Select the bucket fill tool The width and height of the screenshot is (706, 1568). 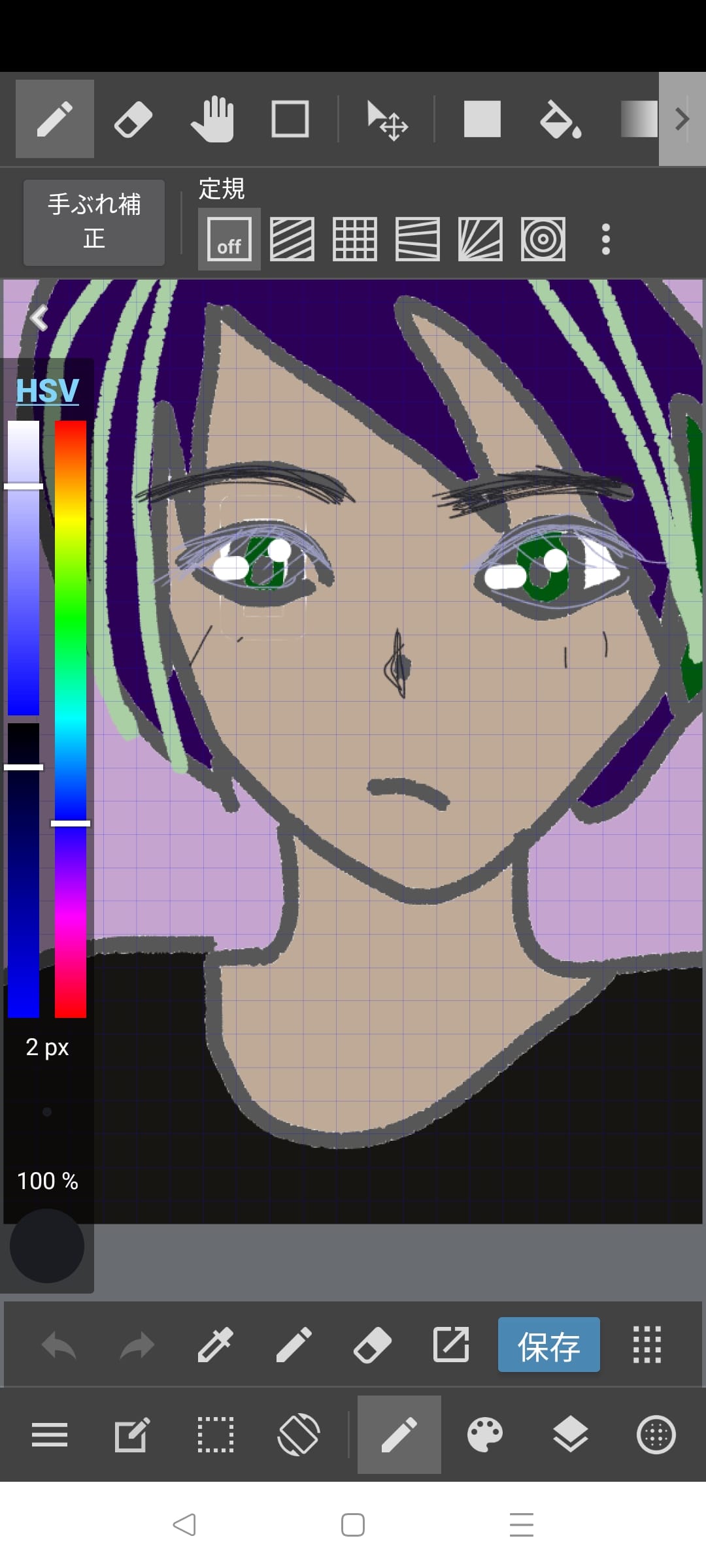(x=560, y=120)
